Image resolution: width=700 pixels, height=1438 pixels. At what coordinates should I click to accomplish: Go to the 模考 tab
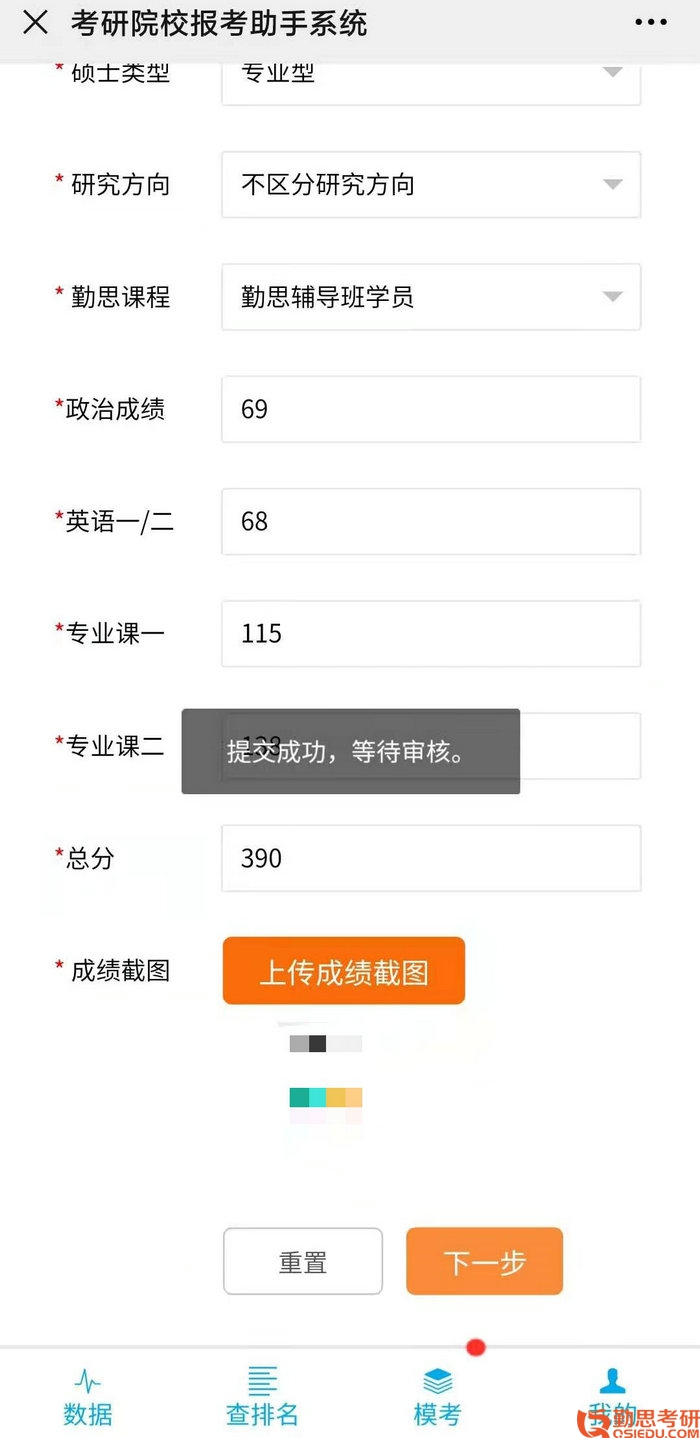[437, 1398]
